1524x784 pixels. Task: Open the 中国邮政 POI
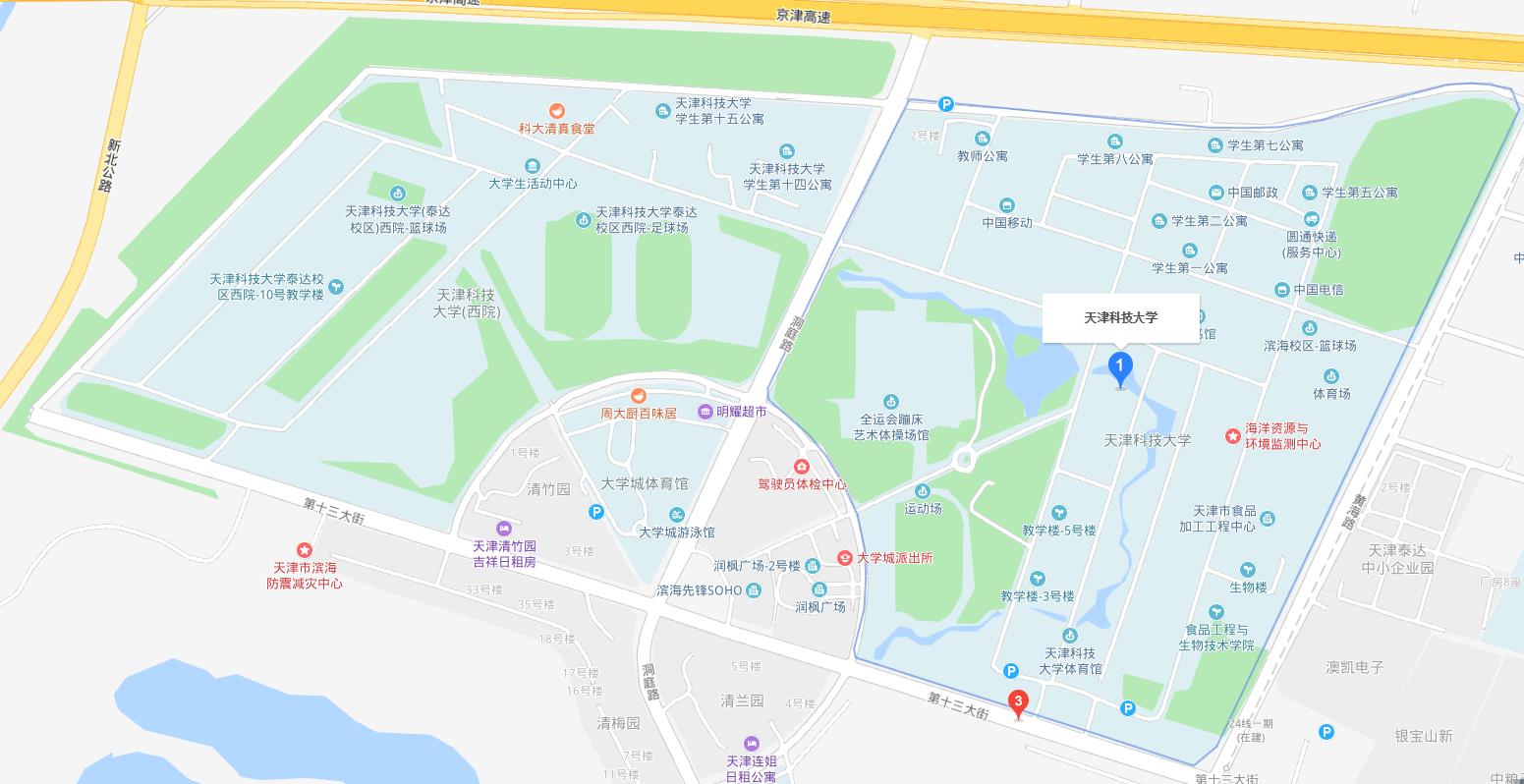pos(1216,193)
